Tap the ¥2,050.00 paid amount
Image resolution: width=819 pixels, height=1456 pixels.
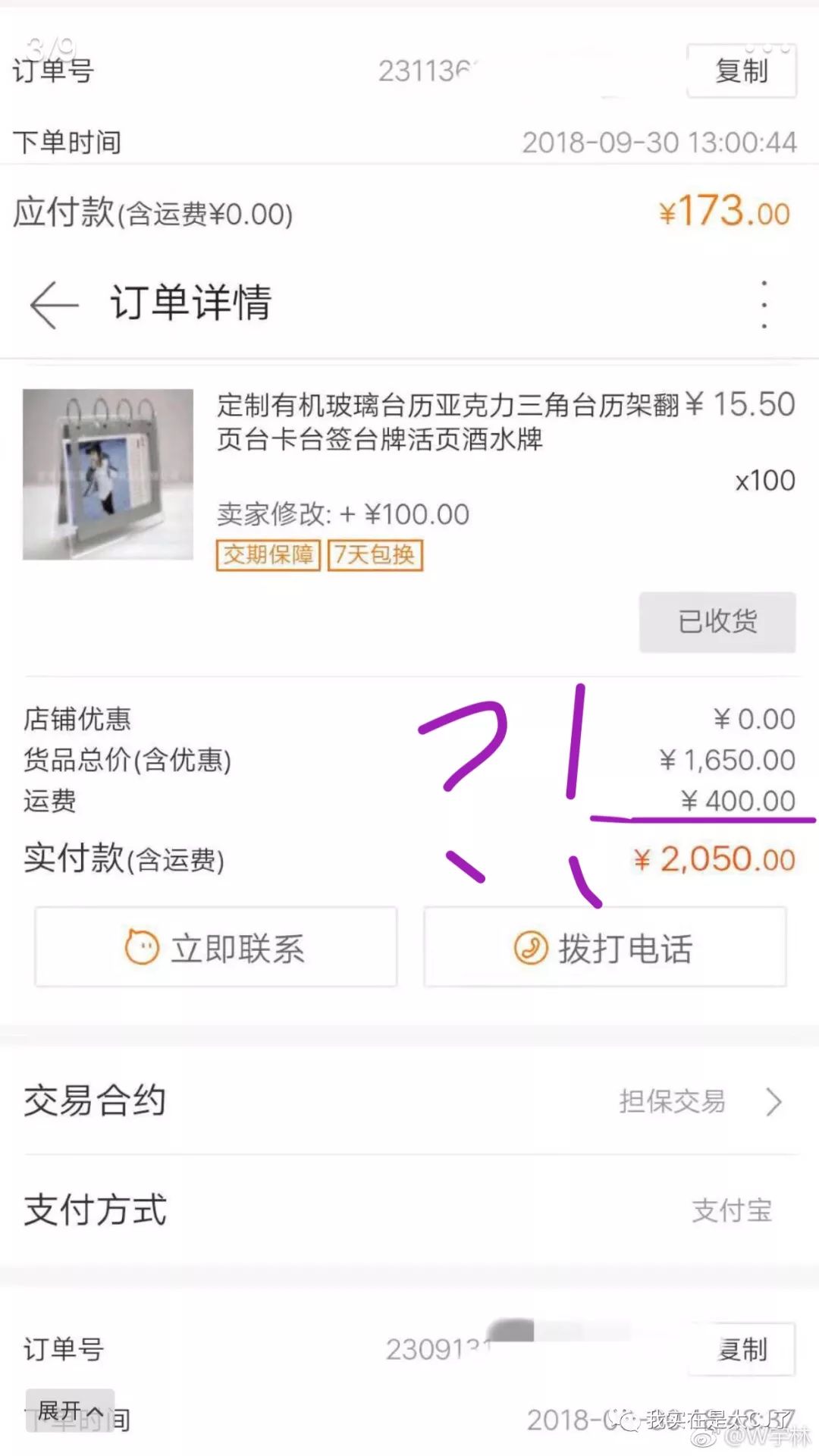tap(711, 859)
